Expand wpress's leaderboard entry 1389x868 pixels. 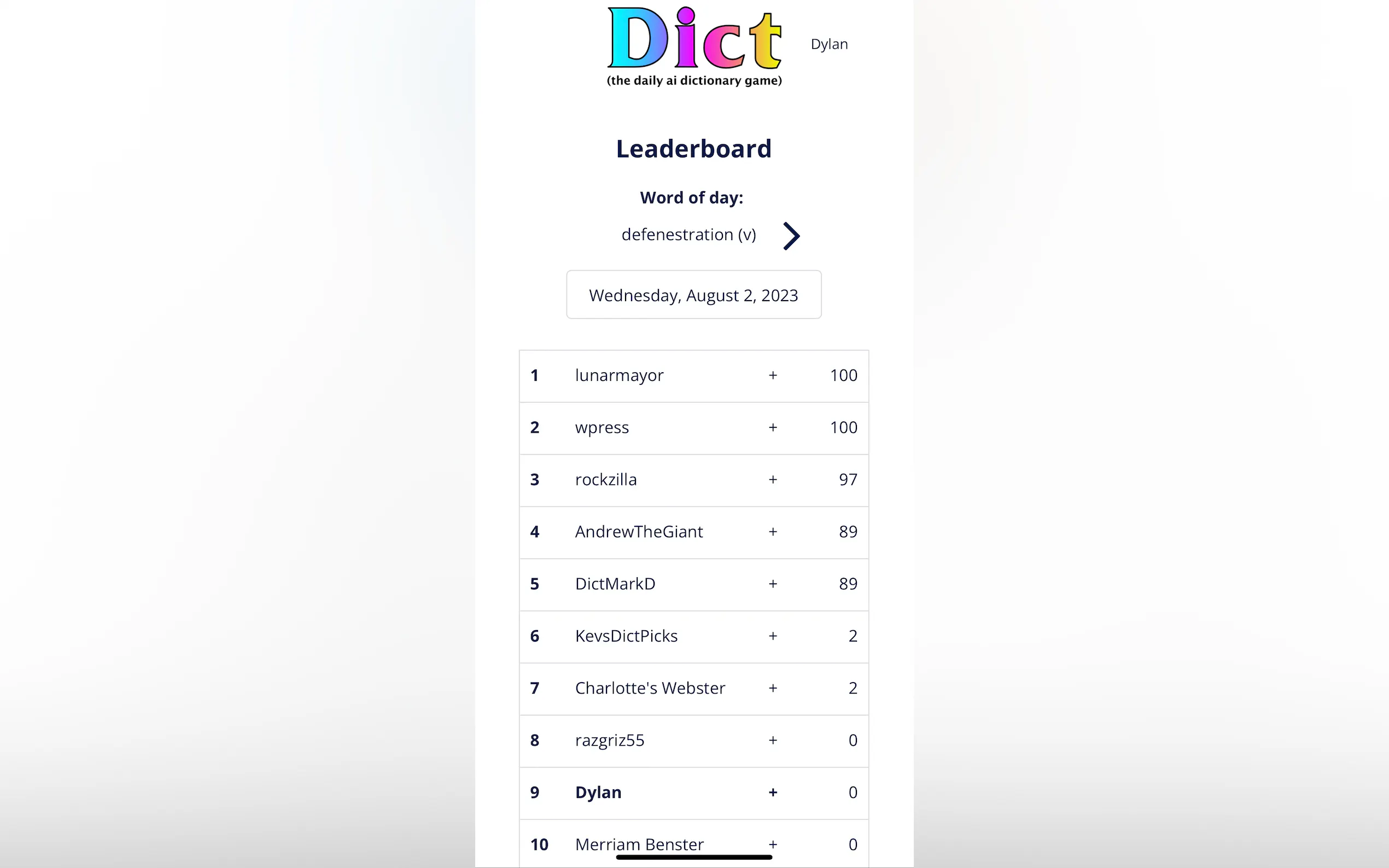click(x=772, y=427)
